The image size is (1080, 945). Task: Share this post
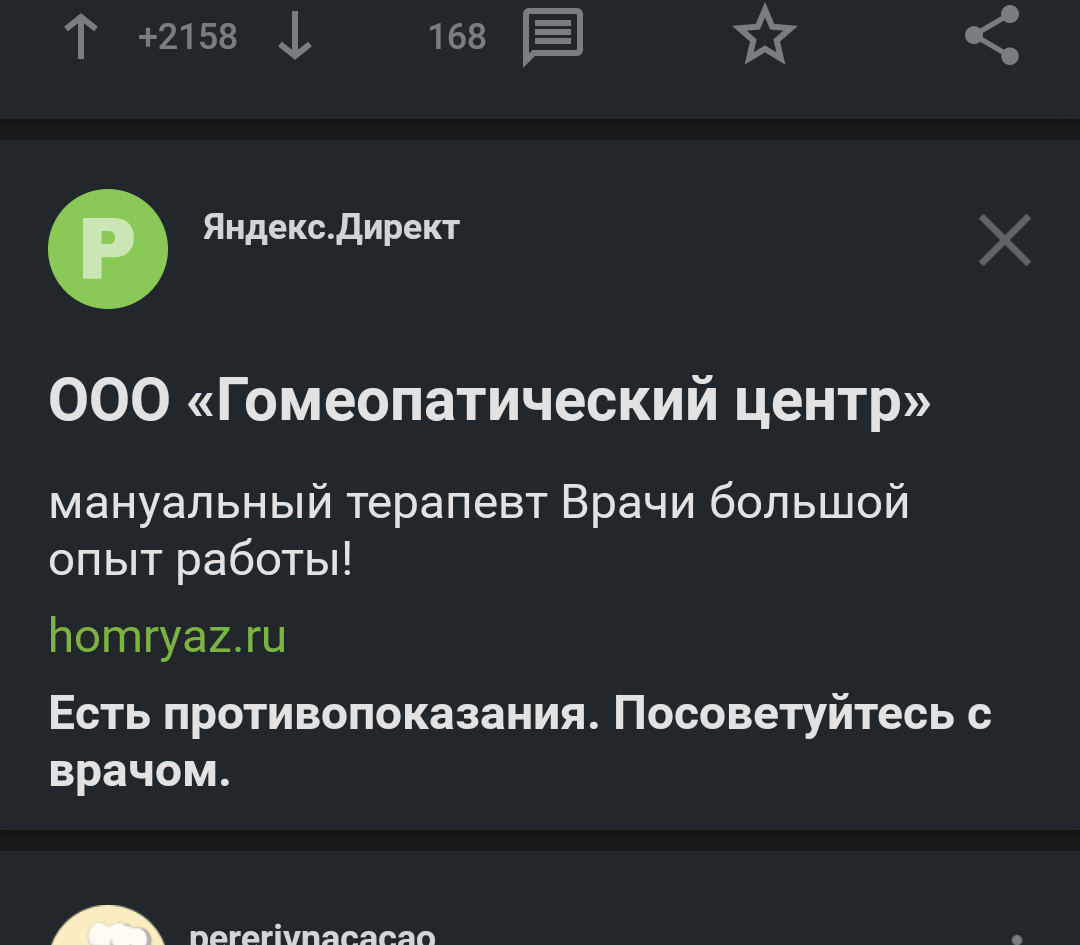pyautogui.click(x=992, y=36)
